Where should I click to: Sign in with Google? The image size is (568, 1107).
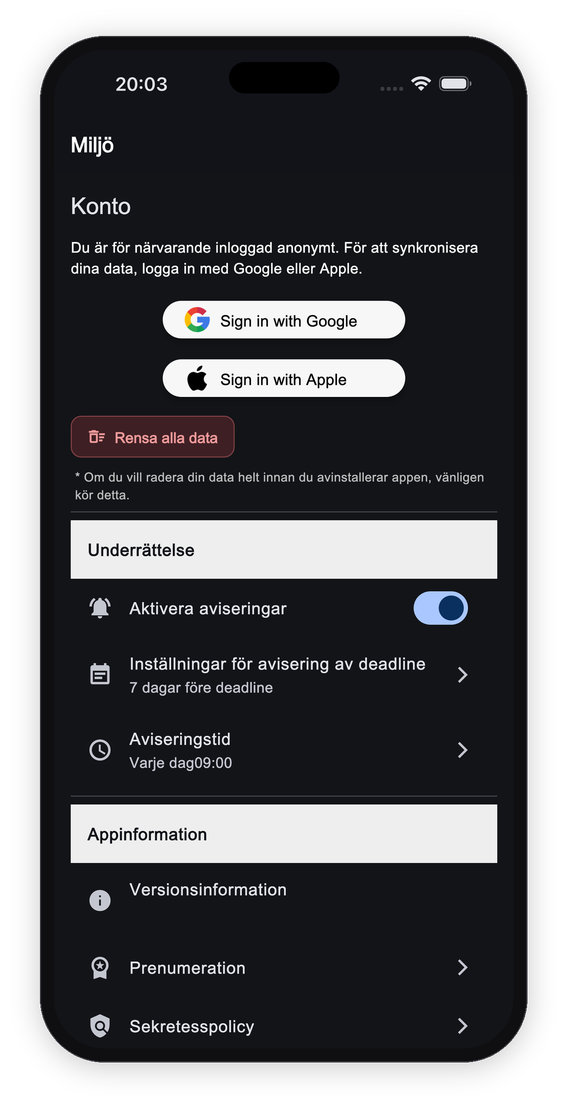coord(284,320)
